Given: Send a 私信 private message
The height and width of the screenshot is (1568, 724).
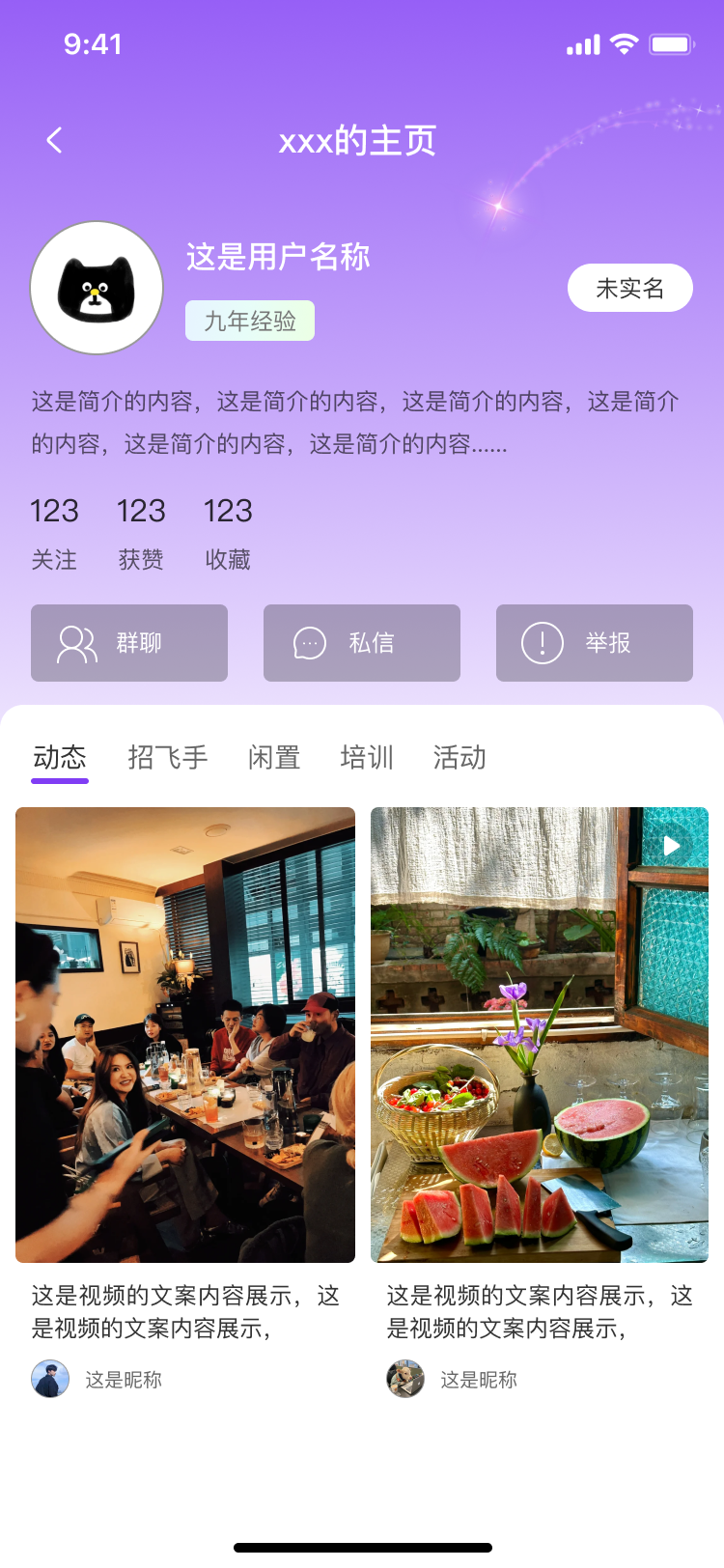Looking at the screenshot, I should pyautogui.click(x=362, y=643).
